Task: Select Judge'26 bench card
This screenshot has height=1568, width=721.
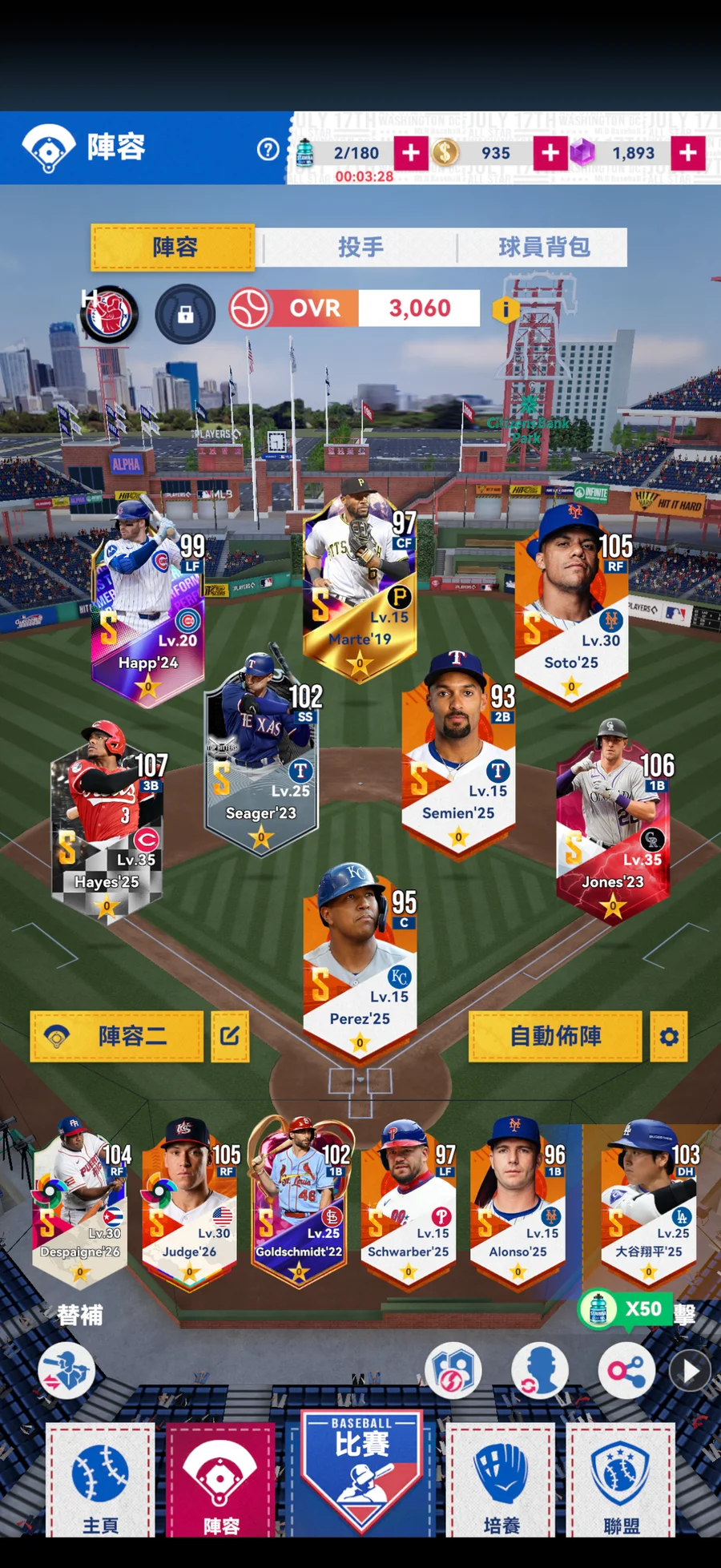Action: tap(190, 1202)
